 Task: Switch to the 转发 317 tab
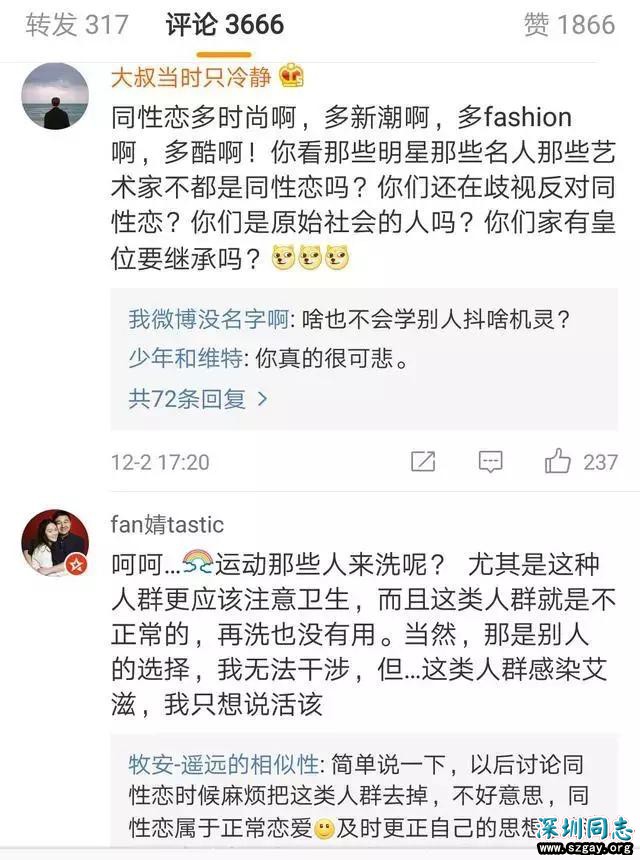(77, 25)
